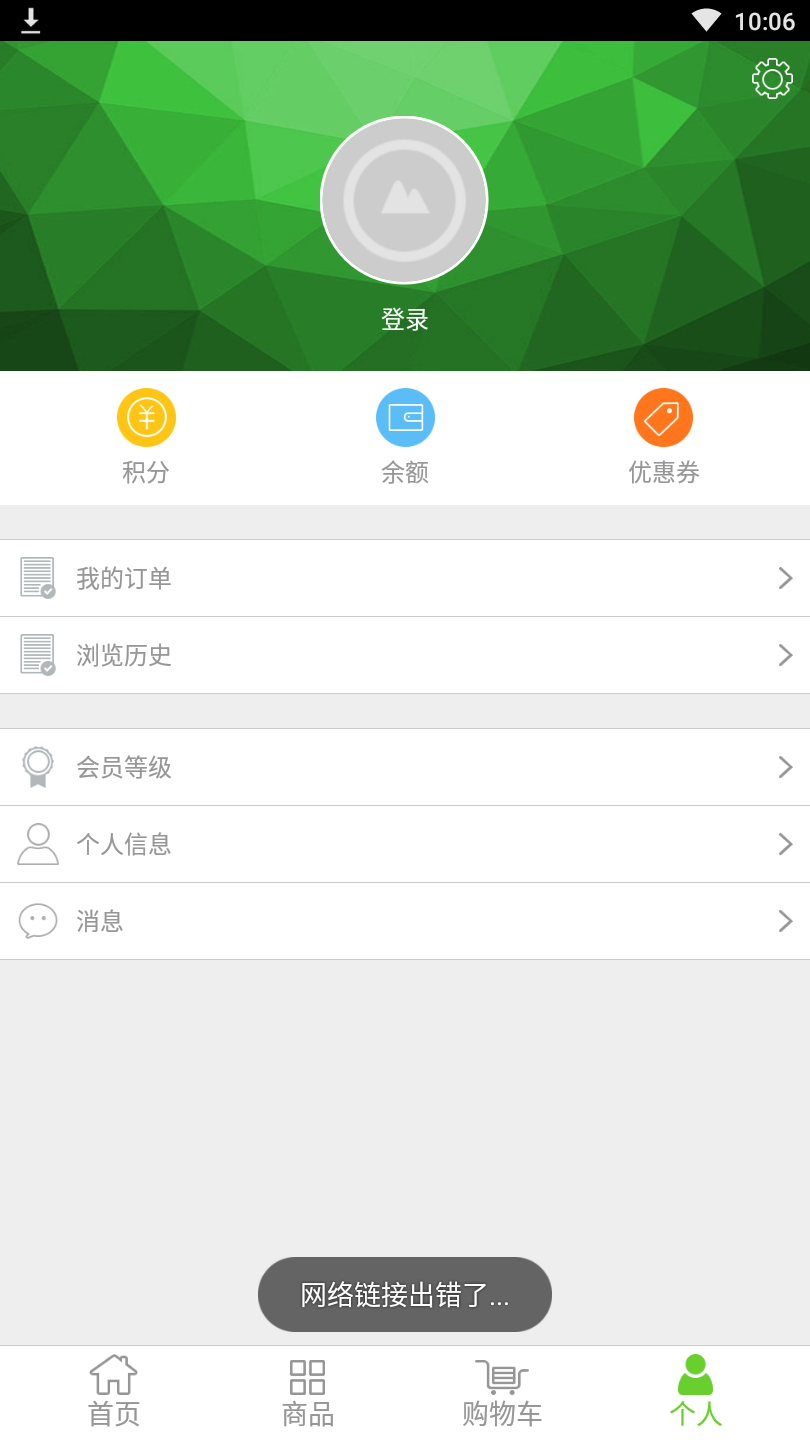View 余额 account balance
Screen dimensions: 810x1440
click(405, 437)
